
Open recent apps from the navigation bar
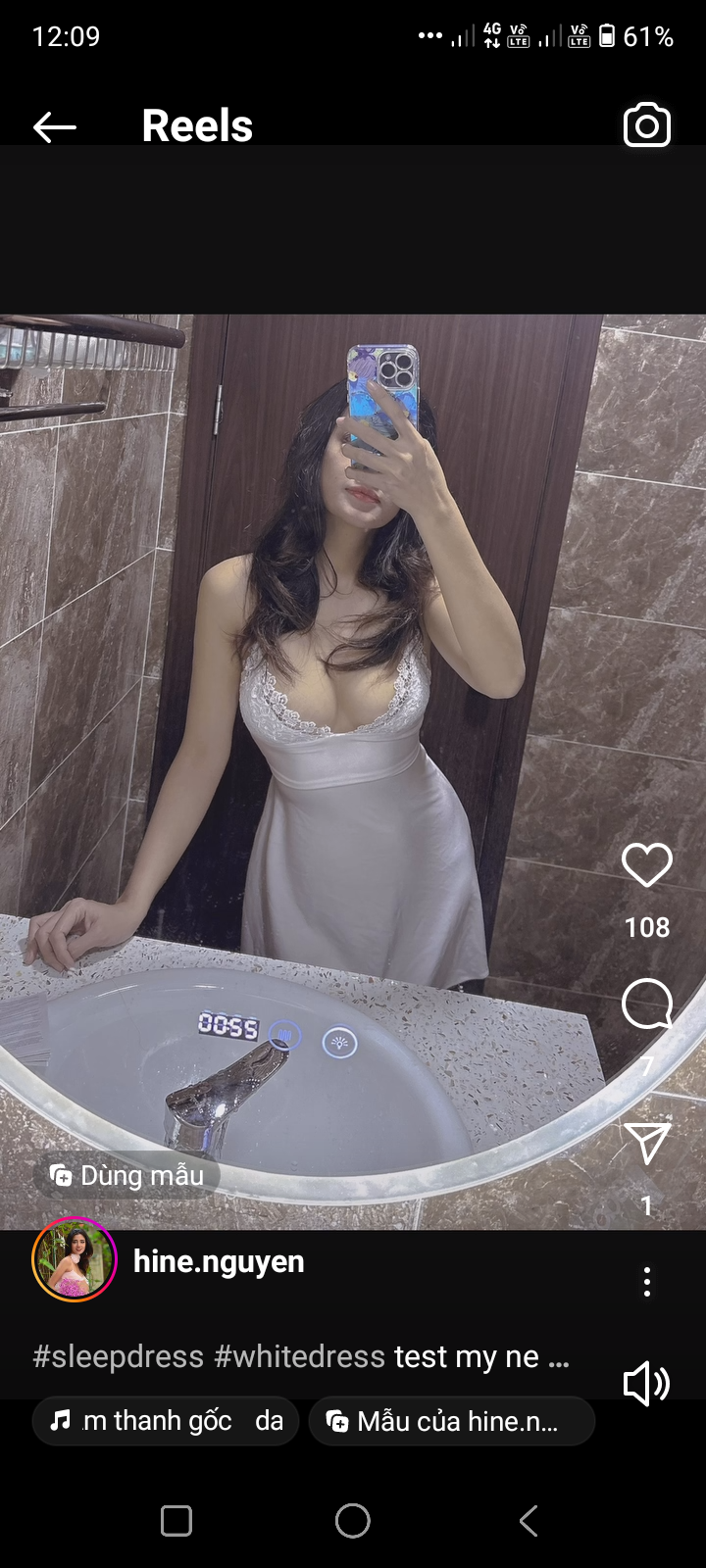point(176,1521)
